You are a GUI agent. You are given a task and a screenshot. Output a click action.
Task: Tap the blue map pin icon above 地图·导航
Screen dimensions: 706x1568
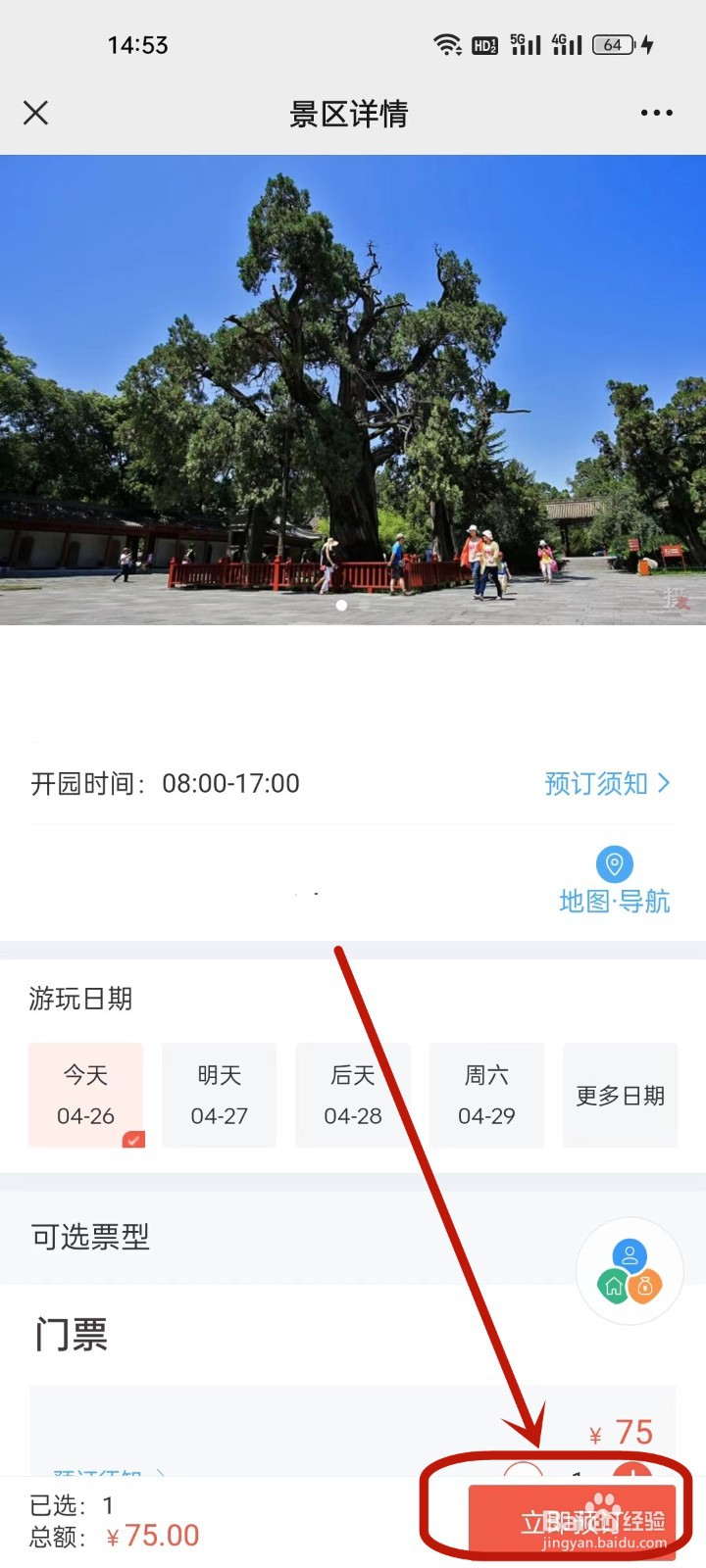click(x=614, y=864)
